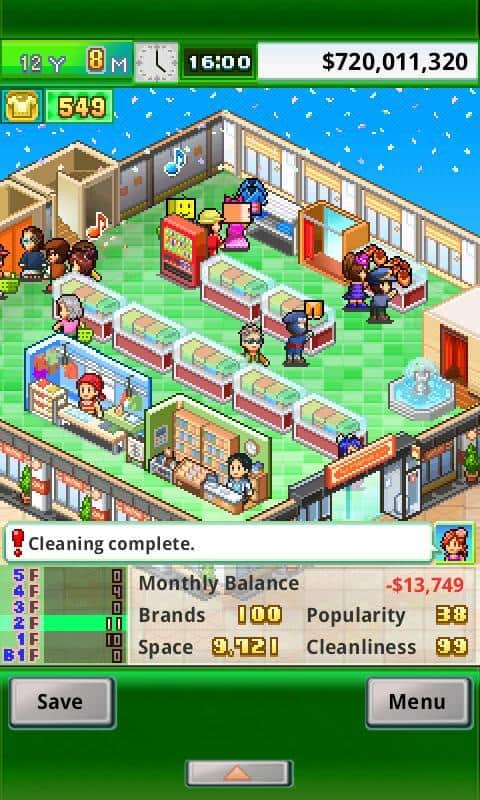The height and width of the screenshot is (800, 480).
Task: Save the game
Action: point(62,702)
